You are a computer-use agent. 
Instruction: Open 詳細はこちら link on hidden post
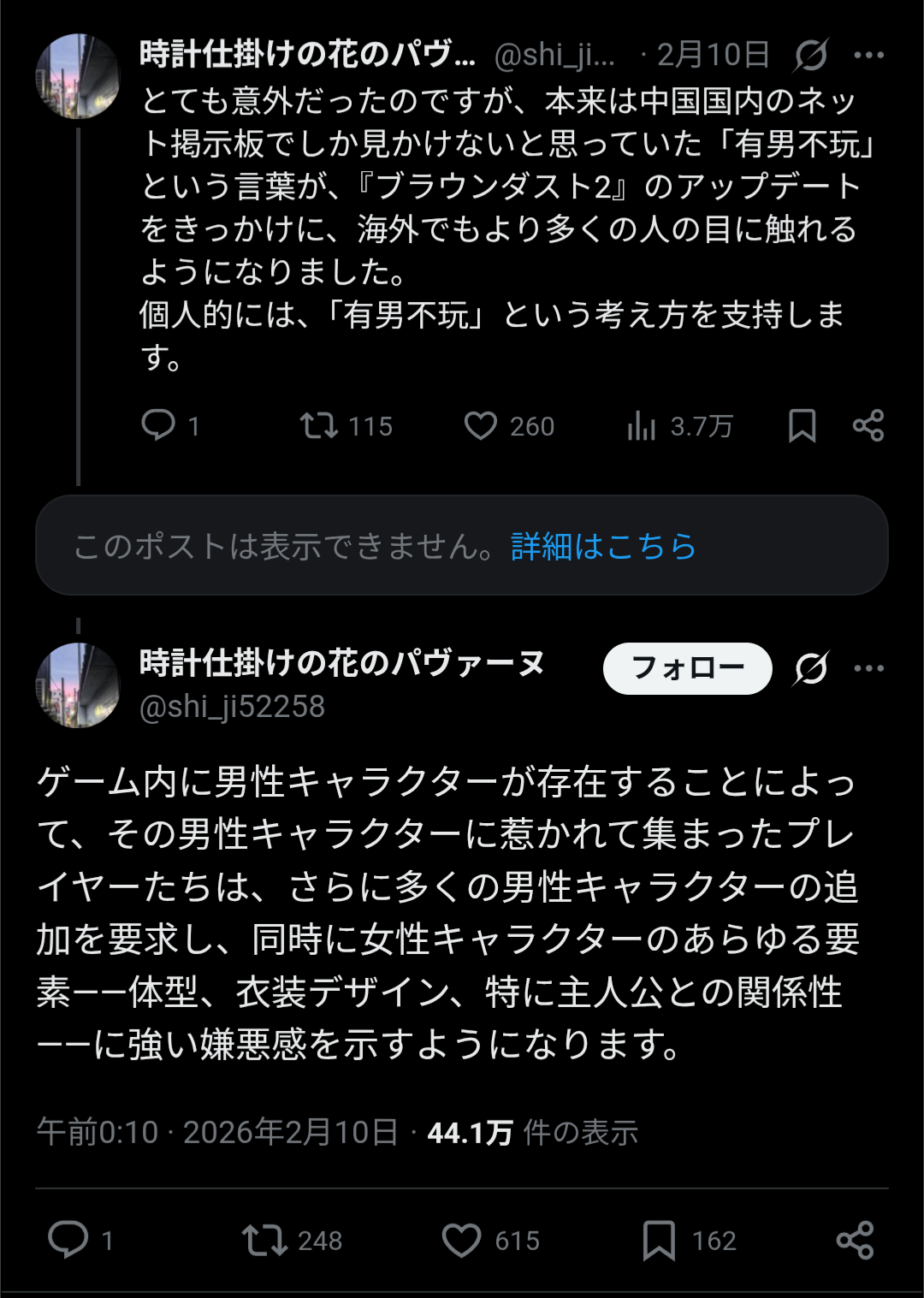[x=603, y=546]
